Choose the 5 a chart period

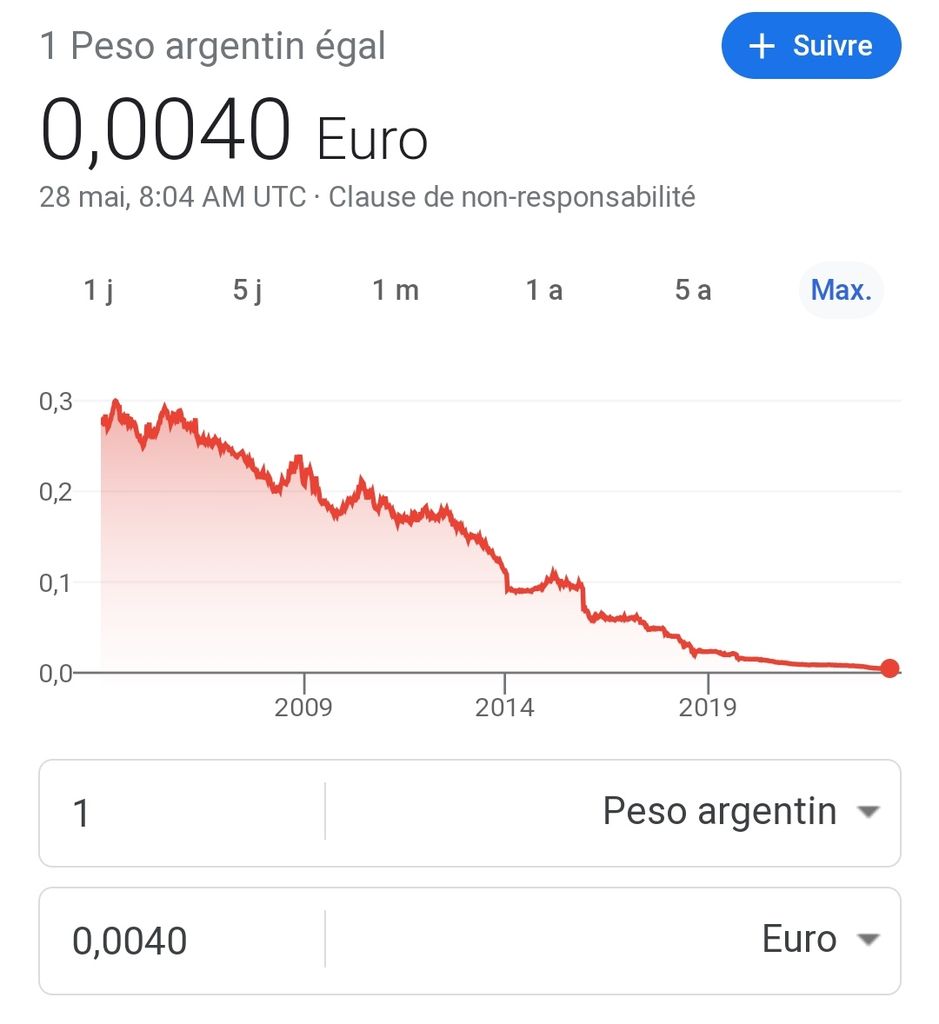click(x=693, y=291)
